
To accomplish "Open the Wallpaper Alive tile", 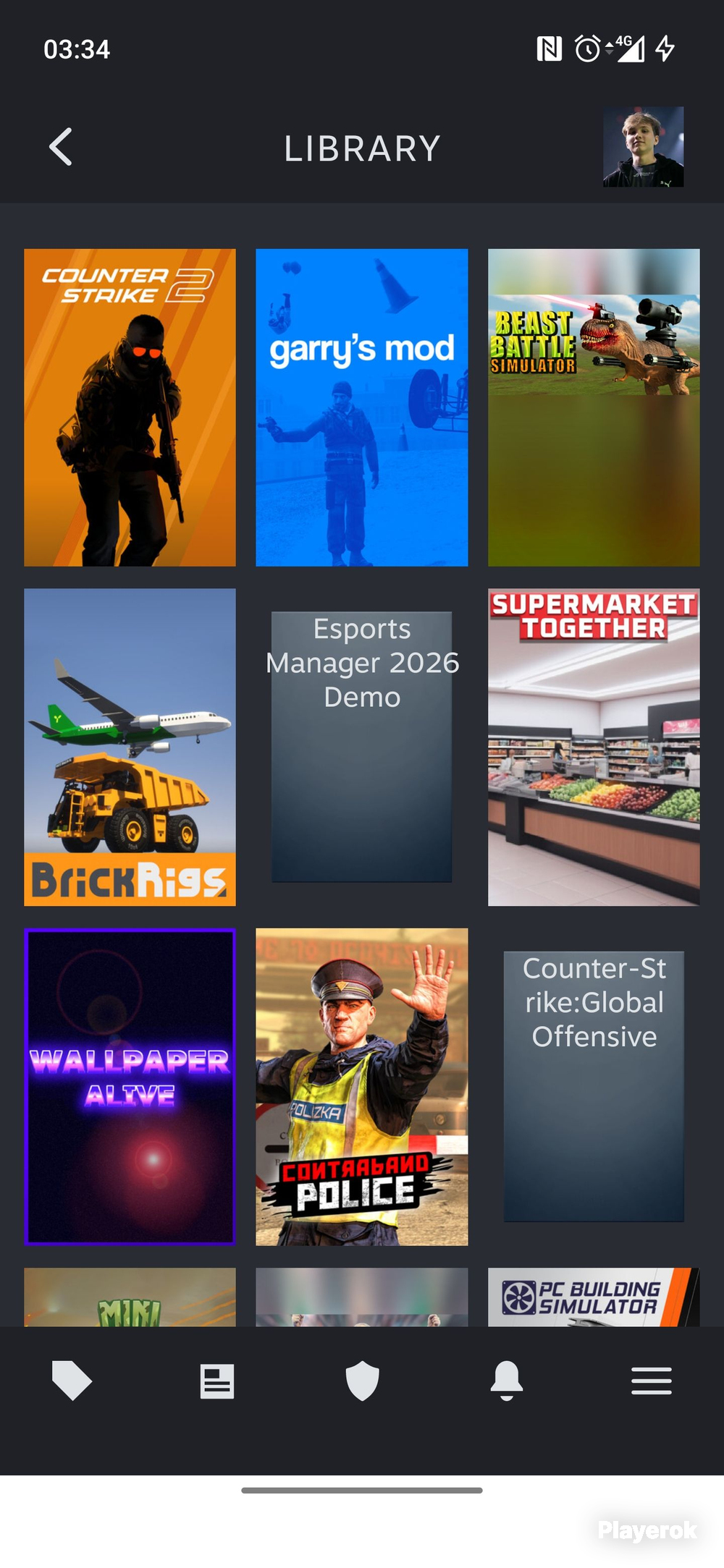I will [130, 1086].
